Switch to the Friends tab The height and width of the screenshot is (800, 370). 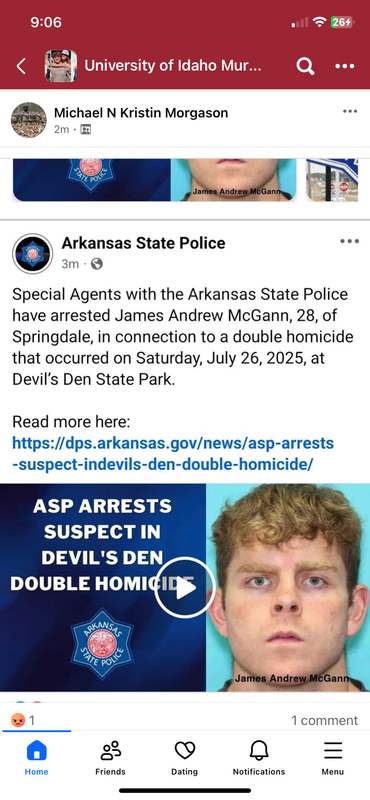110,758
